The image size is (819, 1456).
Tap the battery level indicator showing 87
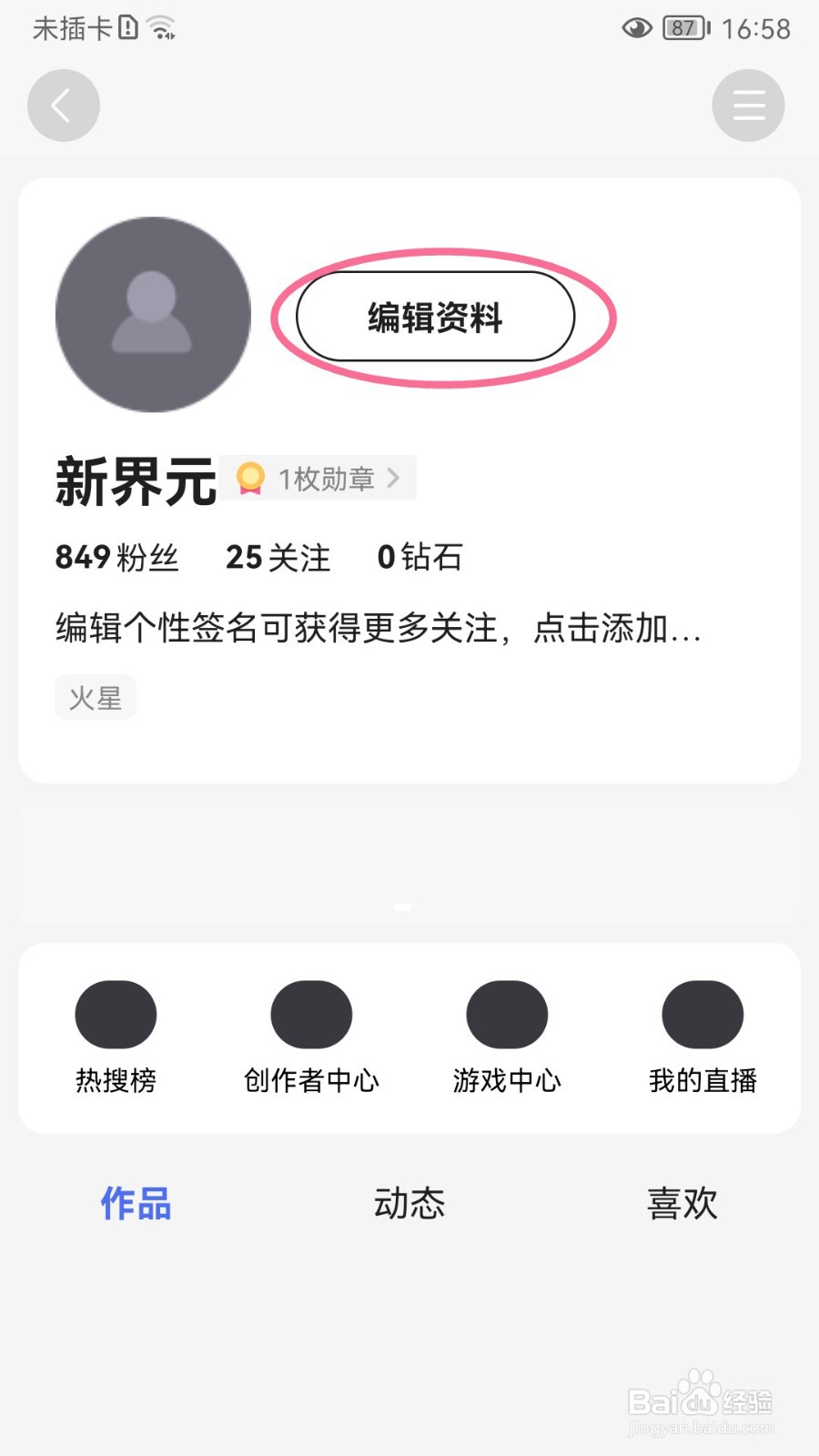(x=682, y=27)
